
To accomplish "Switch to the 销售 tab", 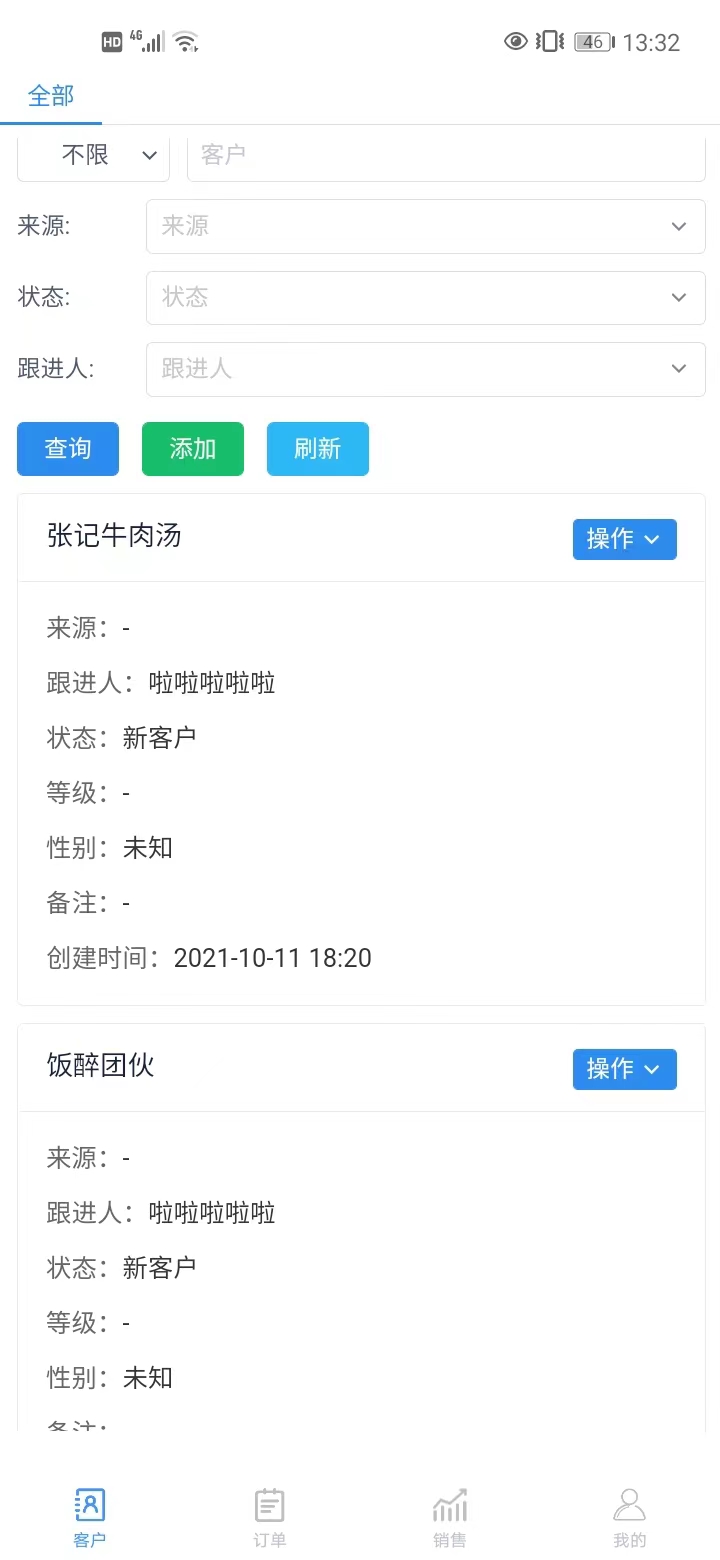I will tap(450, 1518).
